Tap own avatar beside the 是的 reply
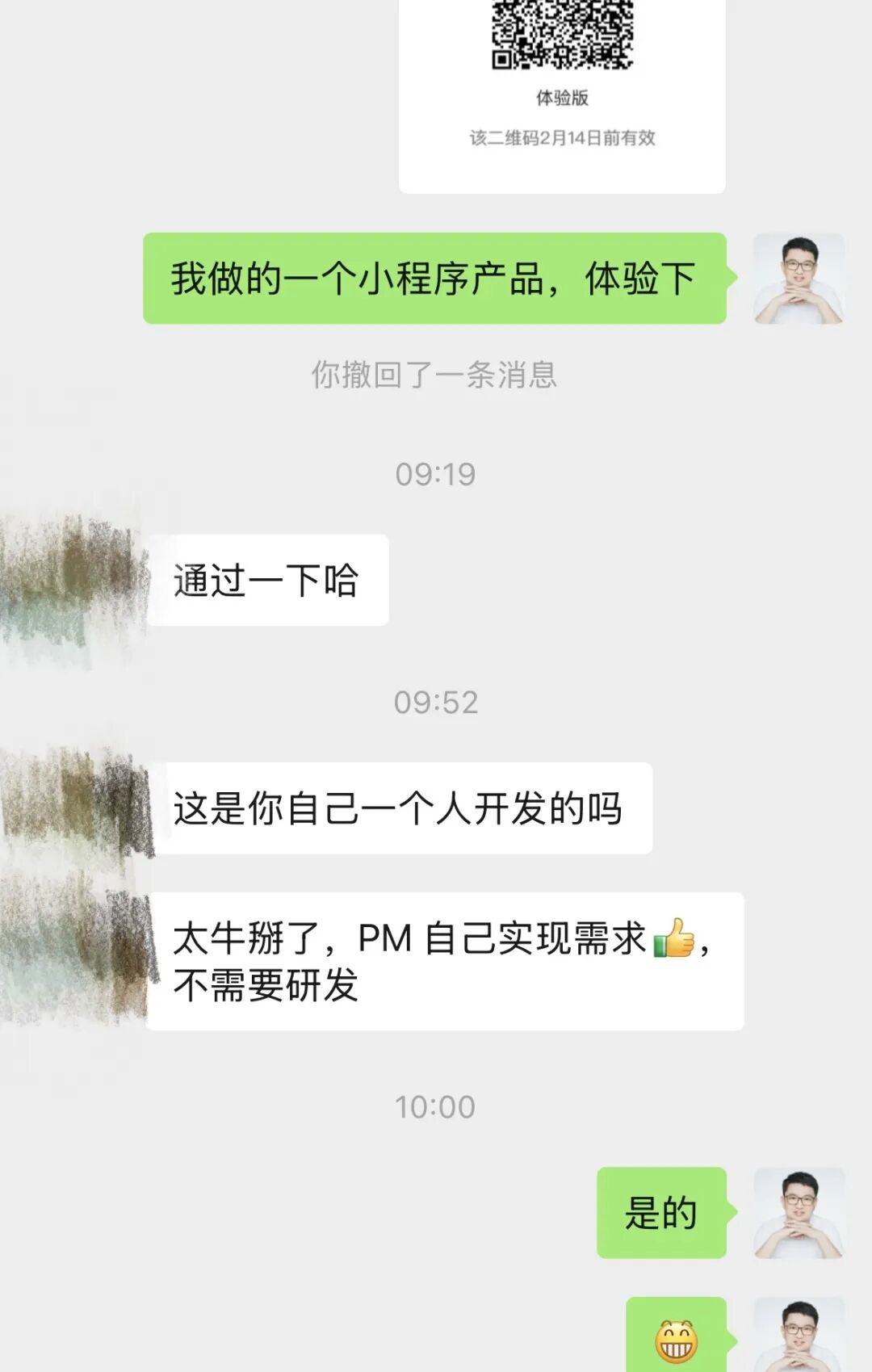Viewport: 872px width, 1372px height. (x=799, y=1213)
